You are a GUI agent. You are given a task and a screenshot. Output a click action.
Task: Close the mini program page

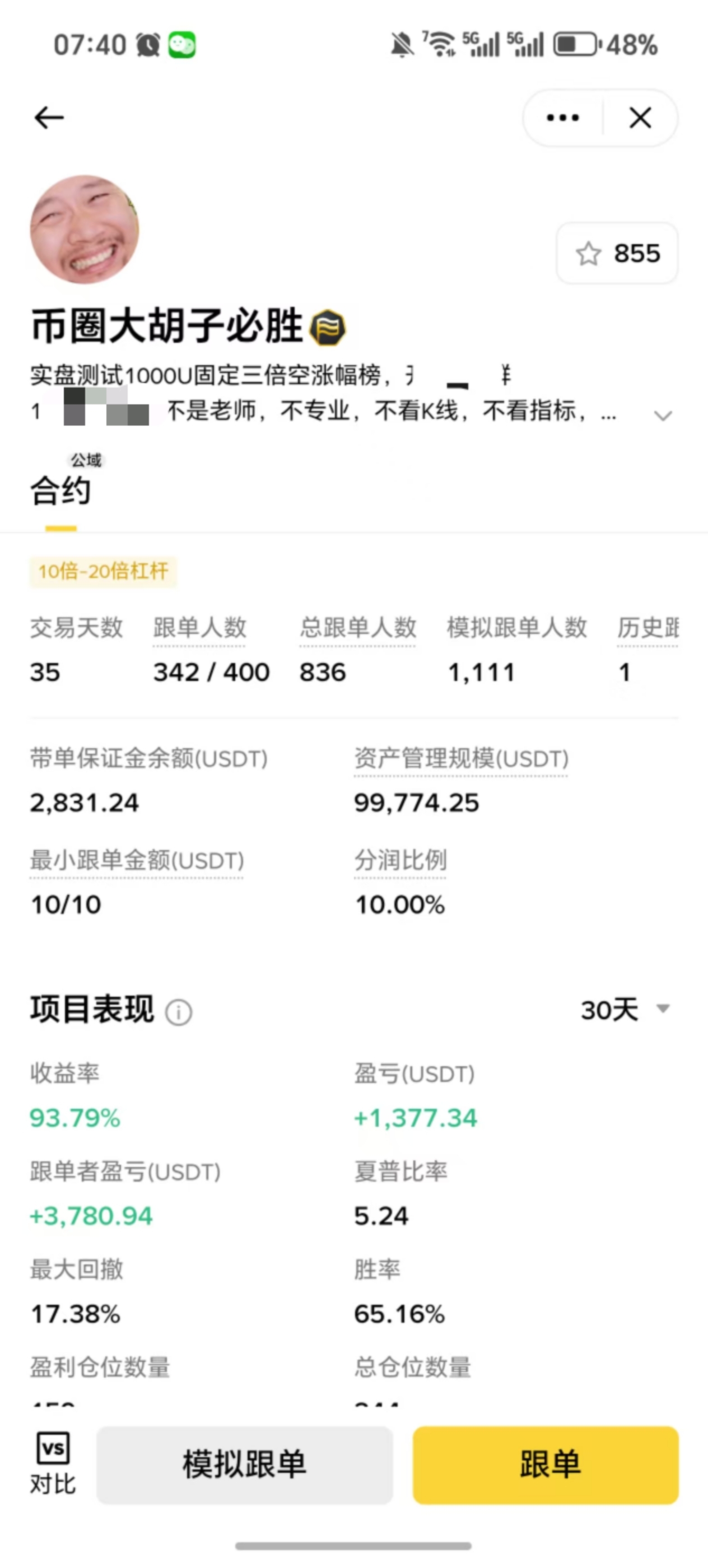click(640, 118)
